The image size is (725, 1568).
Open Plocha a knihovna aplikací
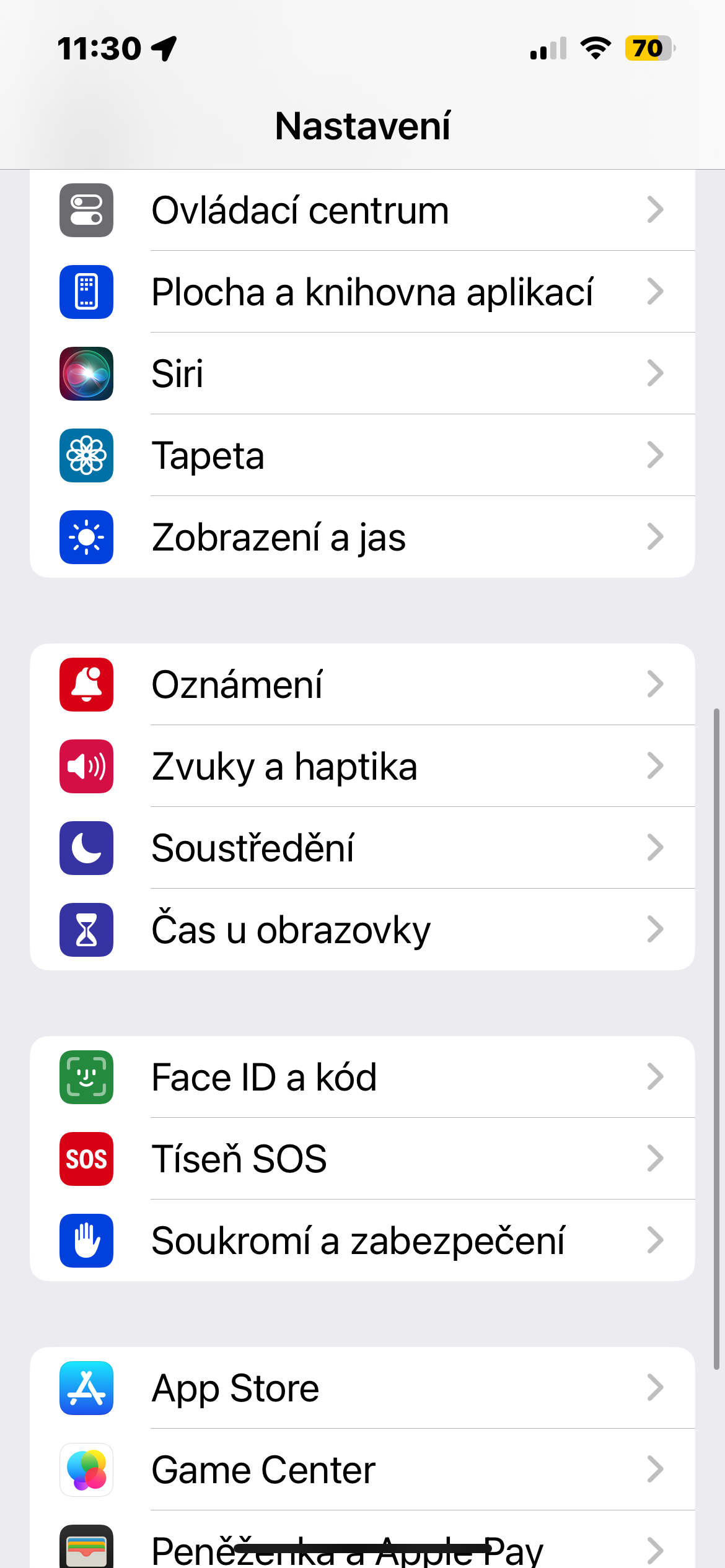pyautogui.click(x=362, y=292)
